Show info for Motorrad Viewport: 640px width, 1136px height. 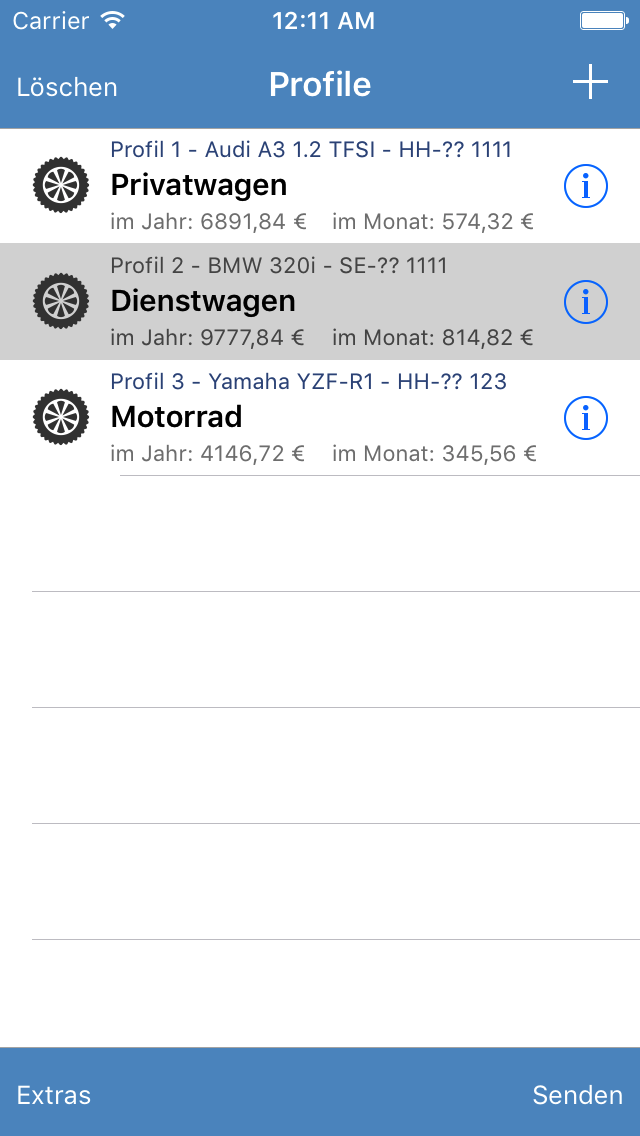tap(586, 418)
